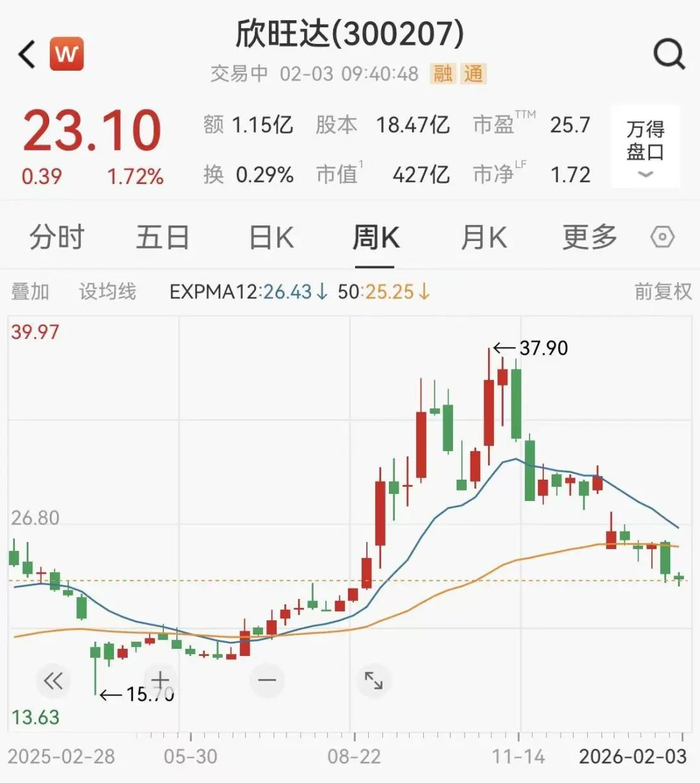Open chart settings hexagon icon

(x=662, y=238)
